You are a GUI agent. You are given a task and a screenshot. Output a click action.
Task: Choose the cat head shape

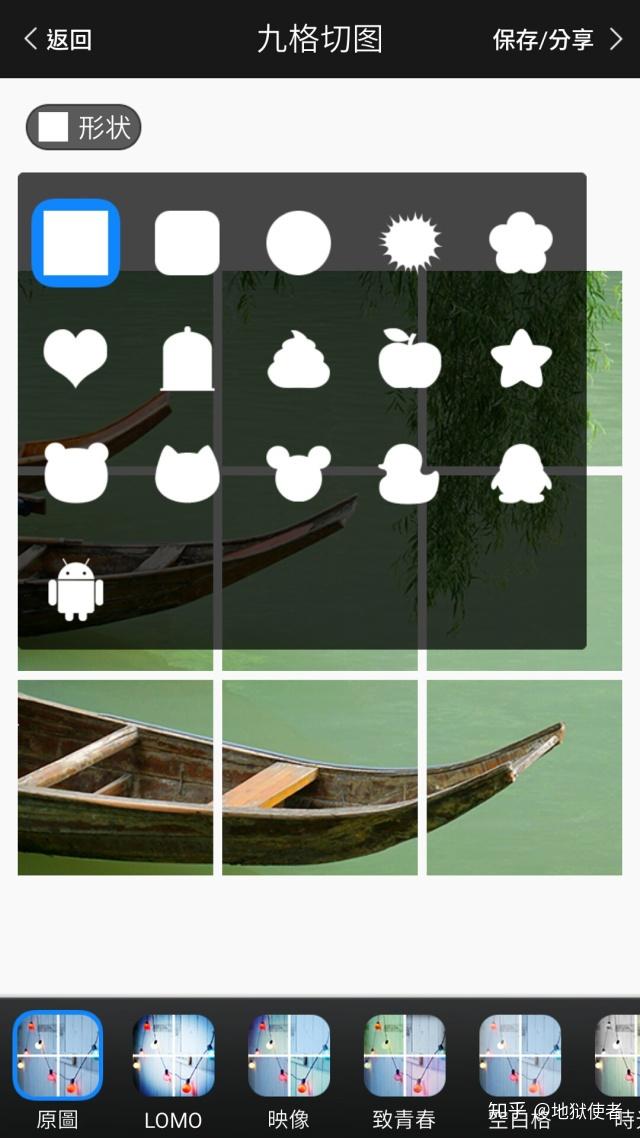tap(187, 473)
